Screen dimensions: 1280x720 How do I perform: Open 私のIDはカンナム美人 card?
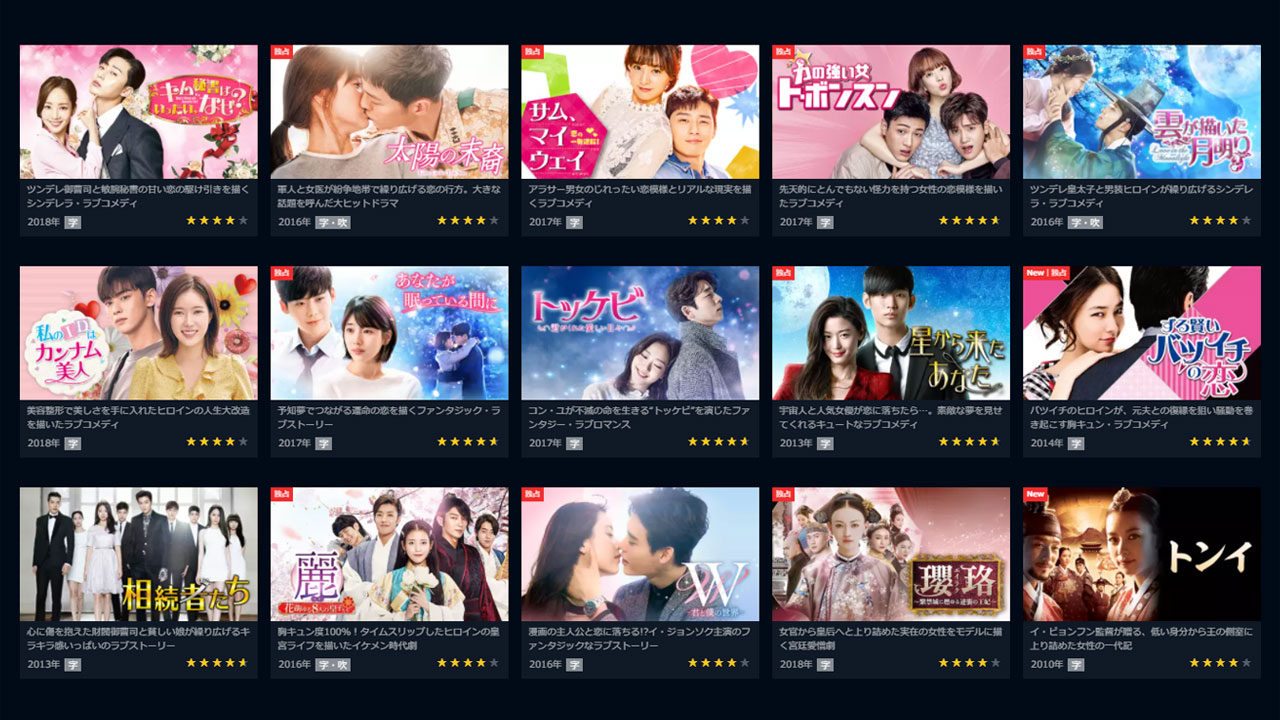138,333
